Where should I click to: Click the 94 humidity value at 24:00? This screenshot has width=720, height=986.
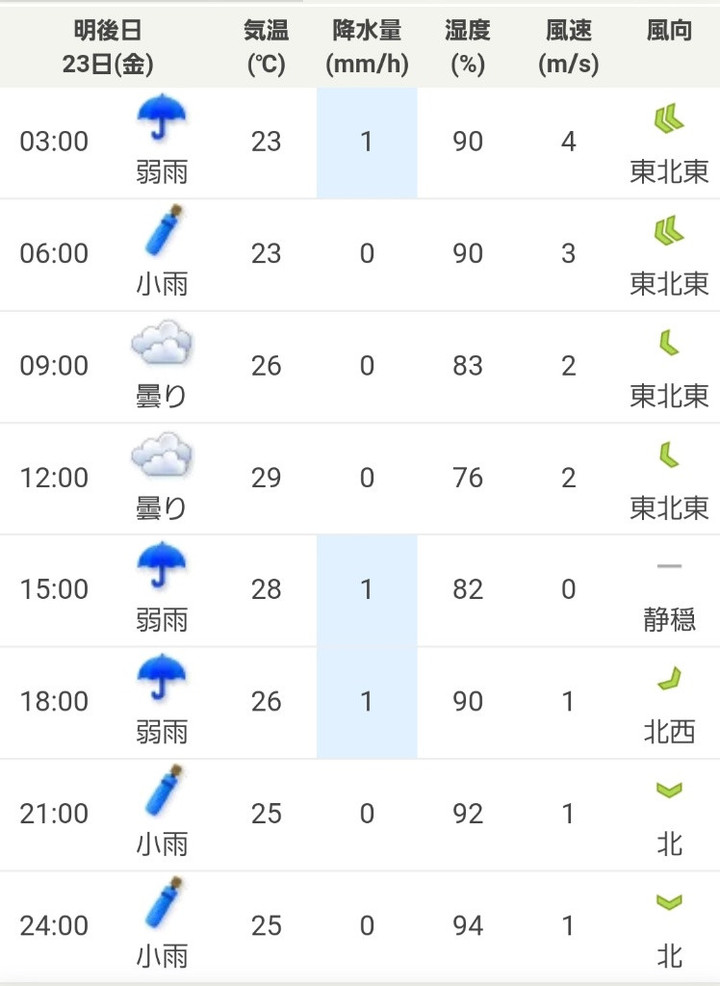pyautogui.click(x=466, y=925)
